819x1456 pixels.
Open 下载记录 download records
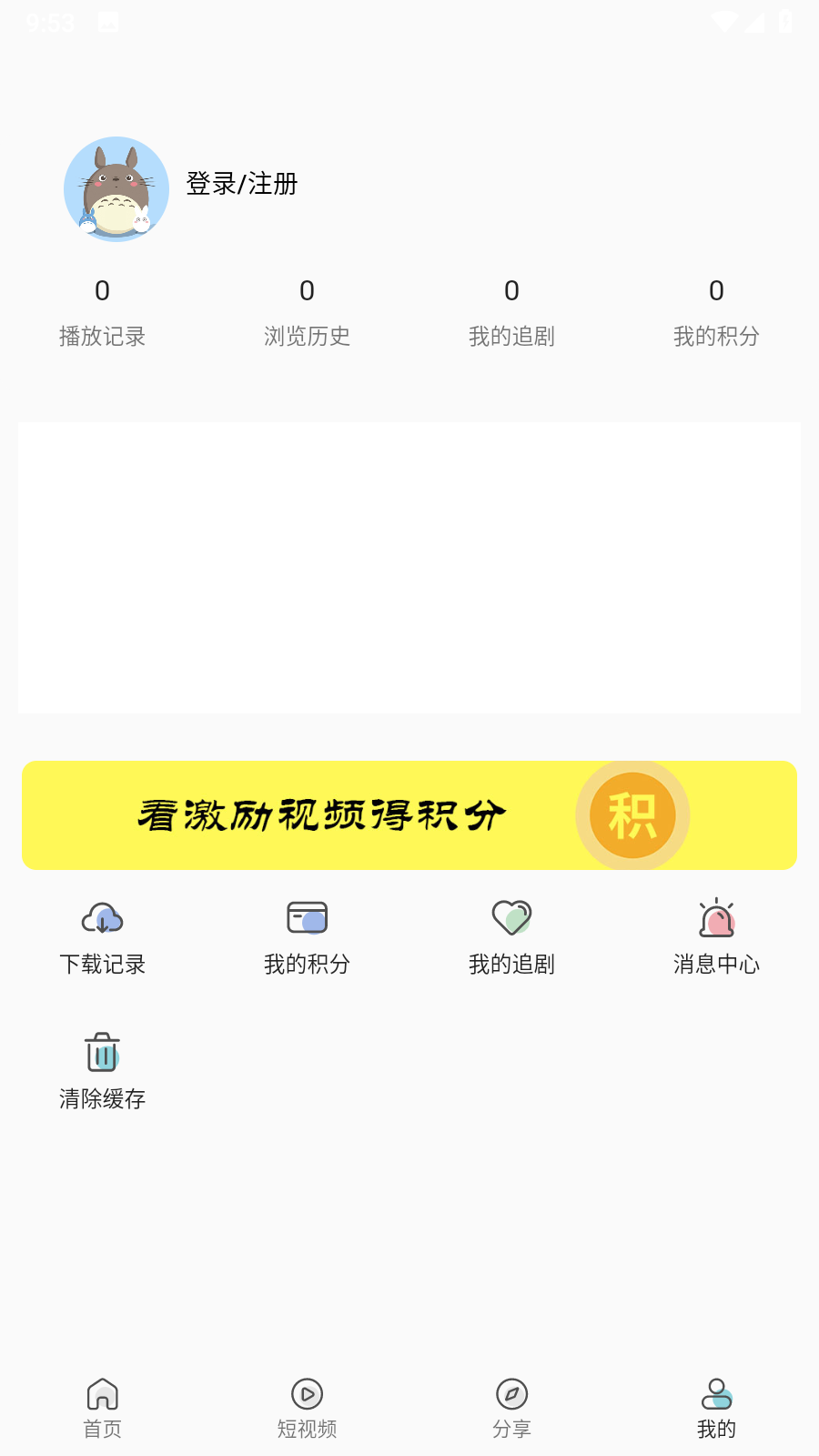102,937
